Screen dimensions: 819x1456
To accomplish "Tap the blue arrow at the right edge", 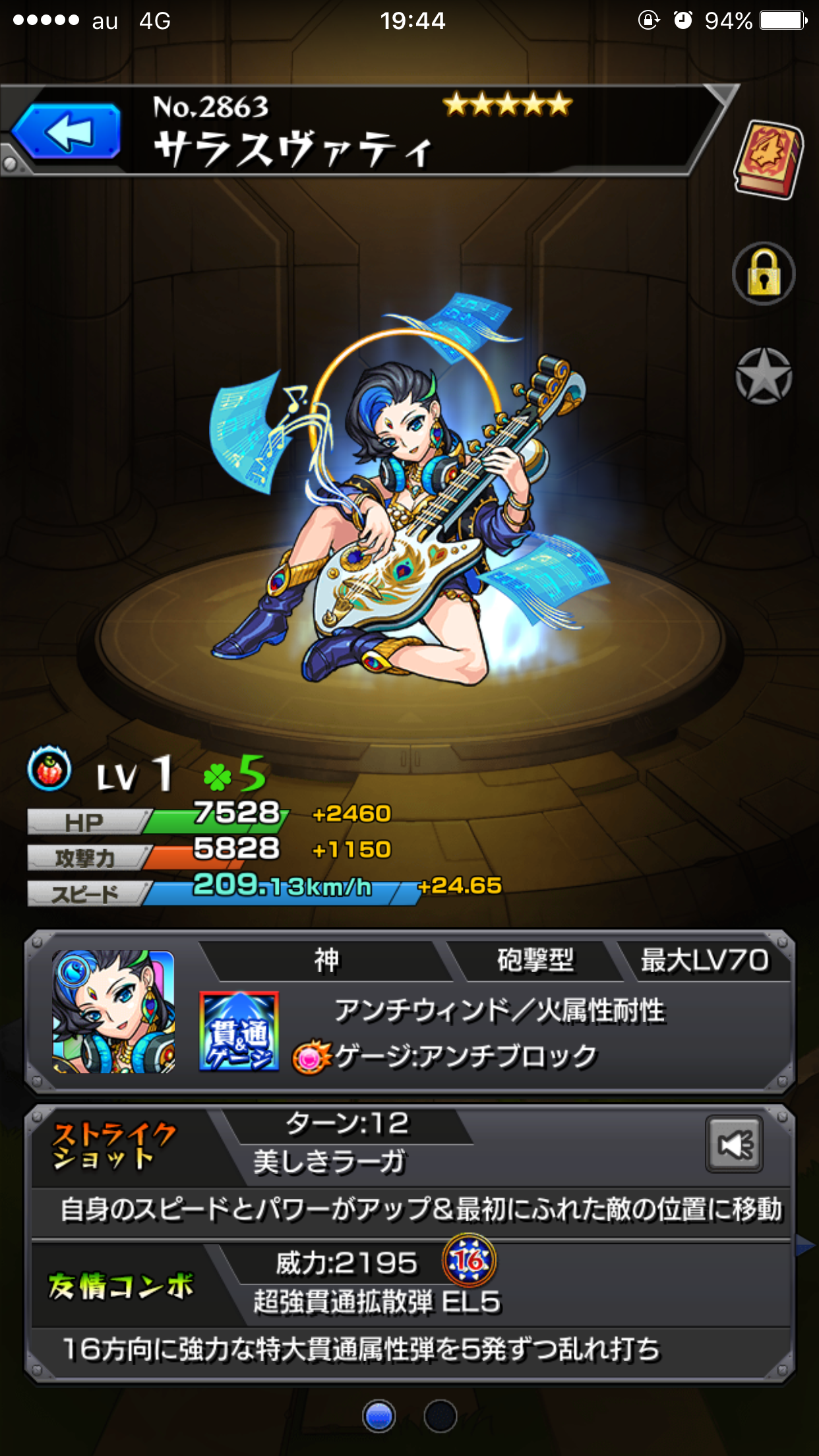I will point(806,1245).
